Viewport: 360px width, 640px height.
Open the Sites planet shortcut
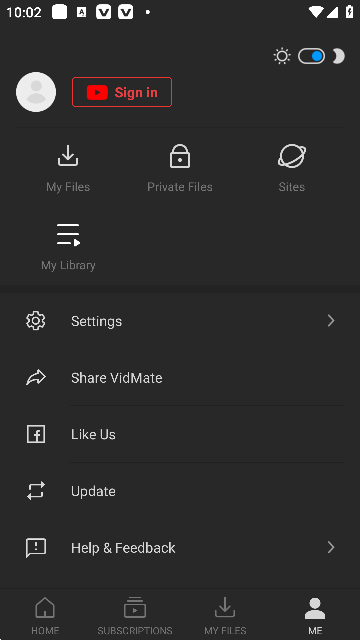pos(291,168)
